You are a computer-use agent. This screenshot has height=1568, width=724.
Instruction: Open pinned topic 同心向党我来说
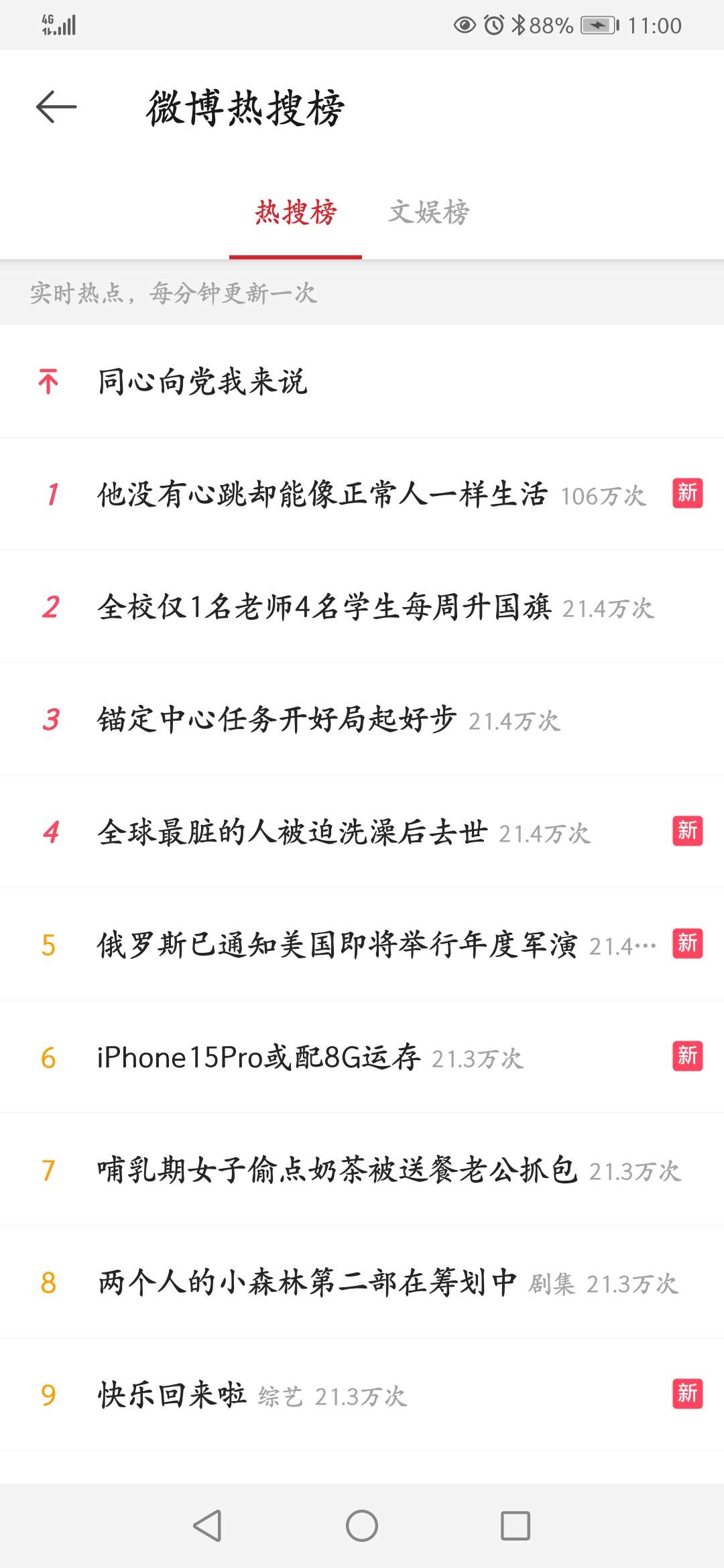(202, 381)
